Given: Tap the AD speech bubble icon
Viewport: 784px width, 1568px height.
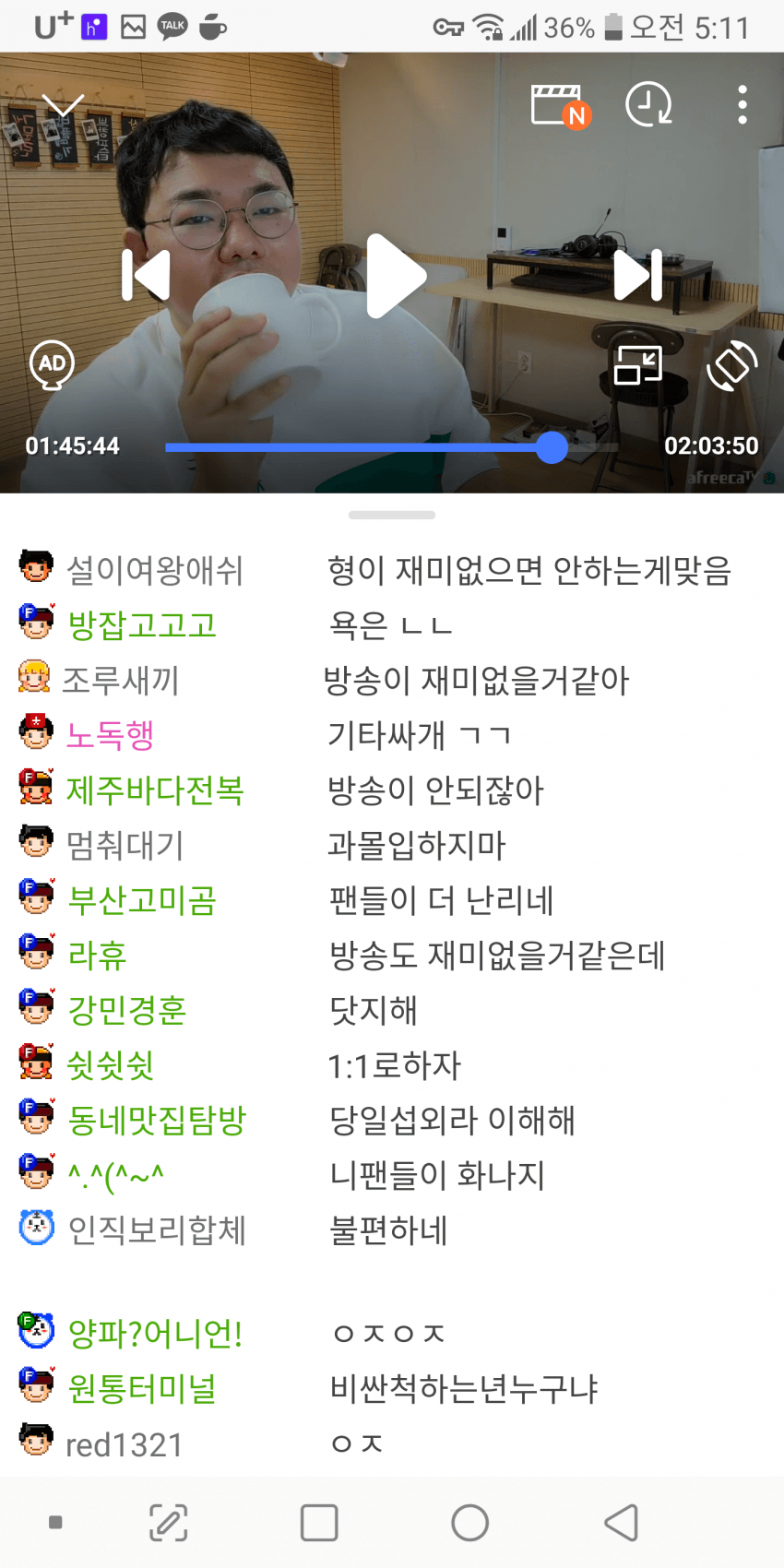Looking at the screenshot, I should [x=53, y=364].
